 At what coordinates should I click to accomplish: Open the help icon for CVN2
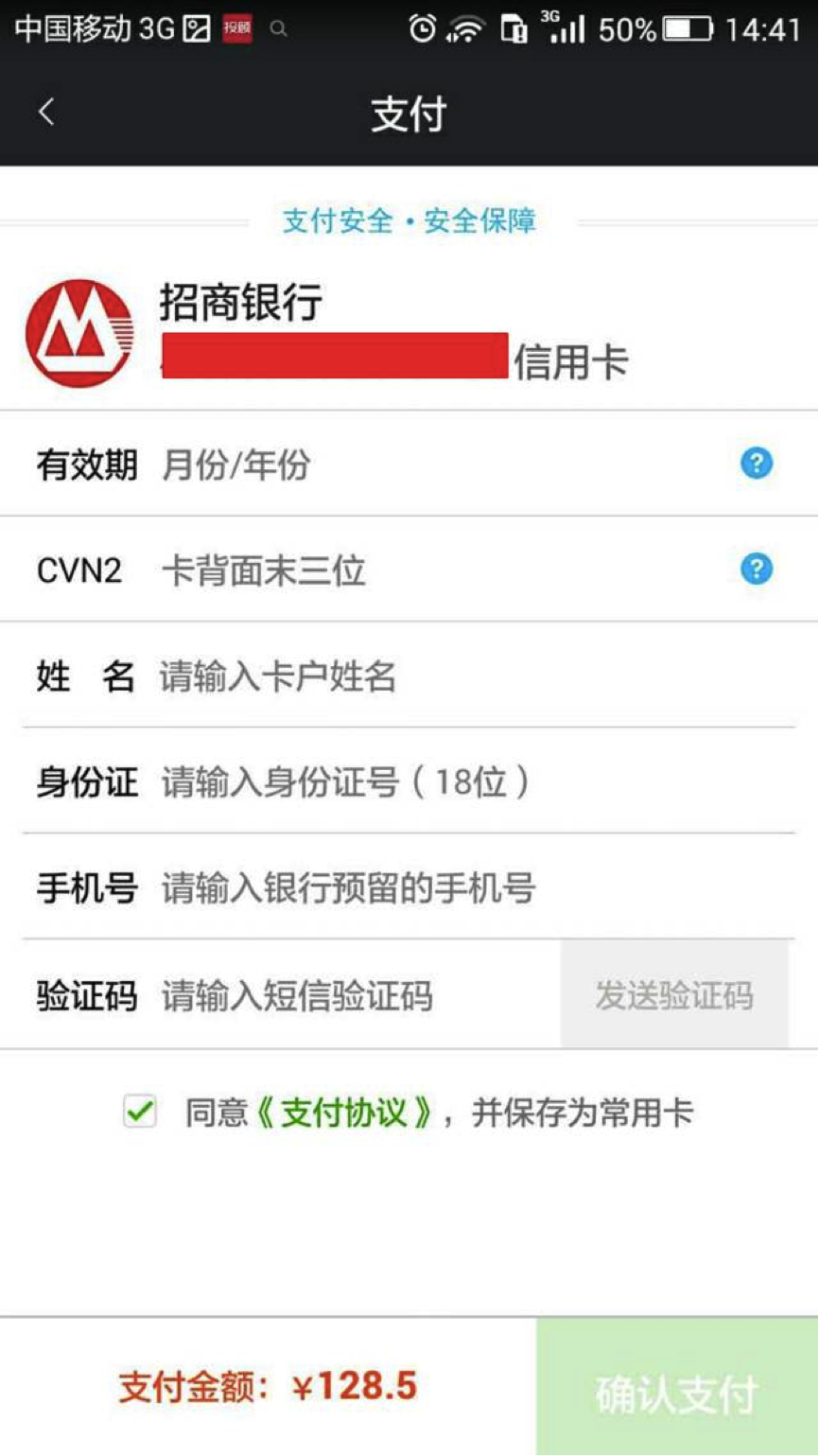tap(756, 570)
